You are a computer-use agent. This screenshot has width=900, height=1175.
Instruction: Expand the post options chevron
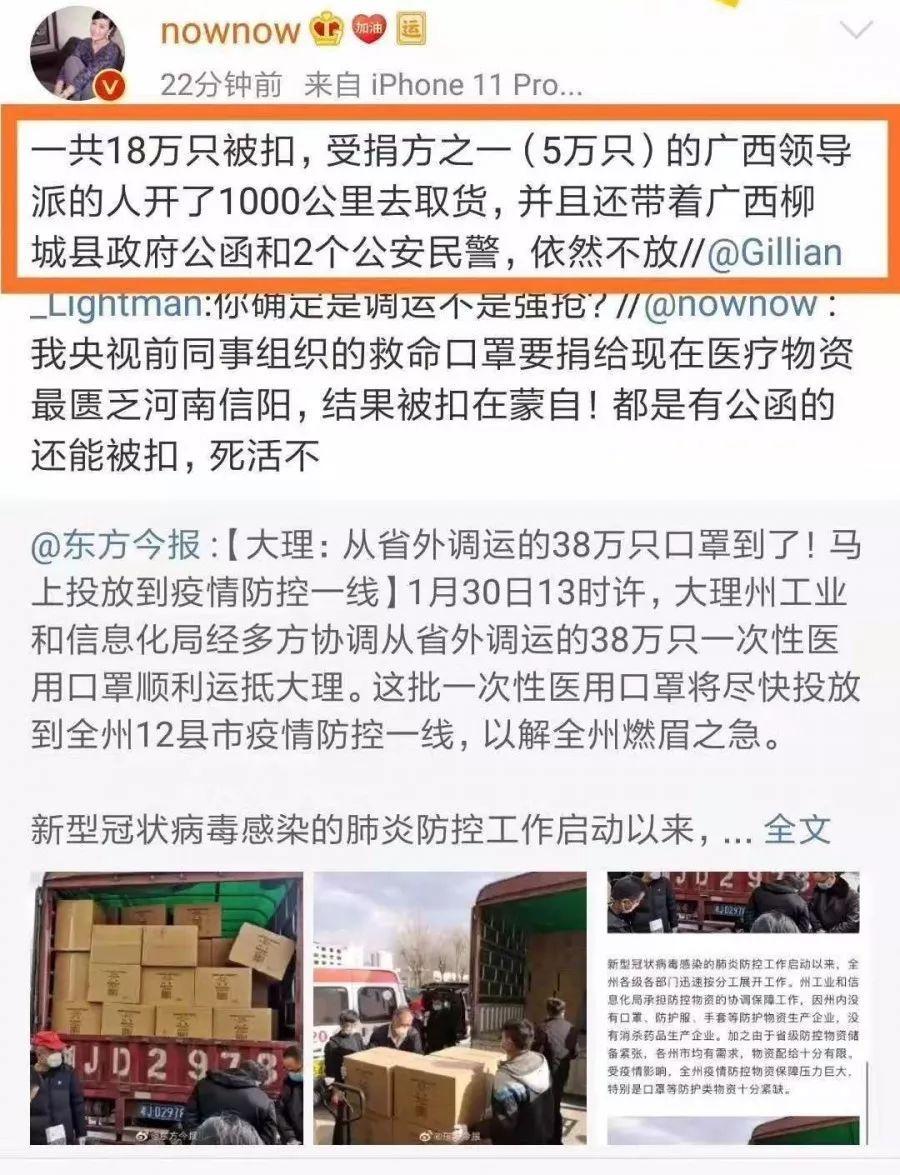pyautogui.click(x=855, y=30)
